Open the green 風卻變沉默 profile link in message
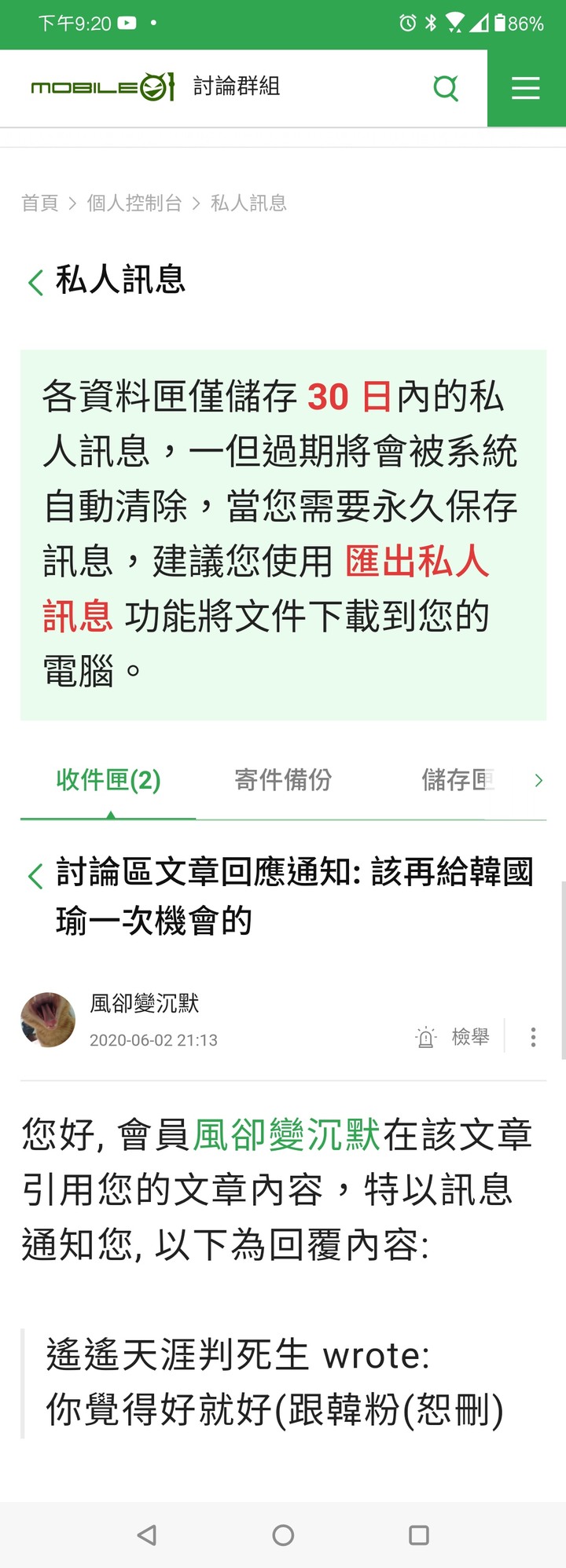 286,1135
